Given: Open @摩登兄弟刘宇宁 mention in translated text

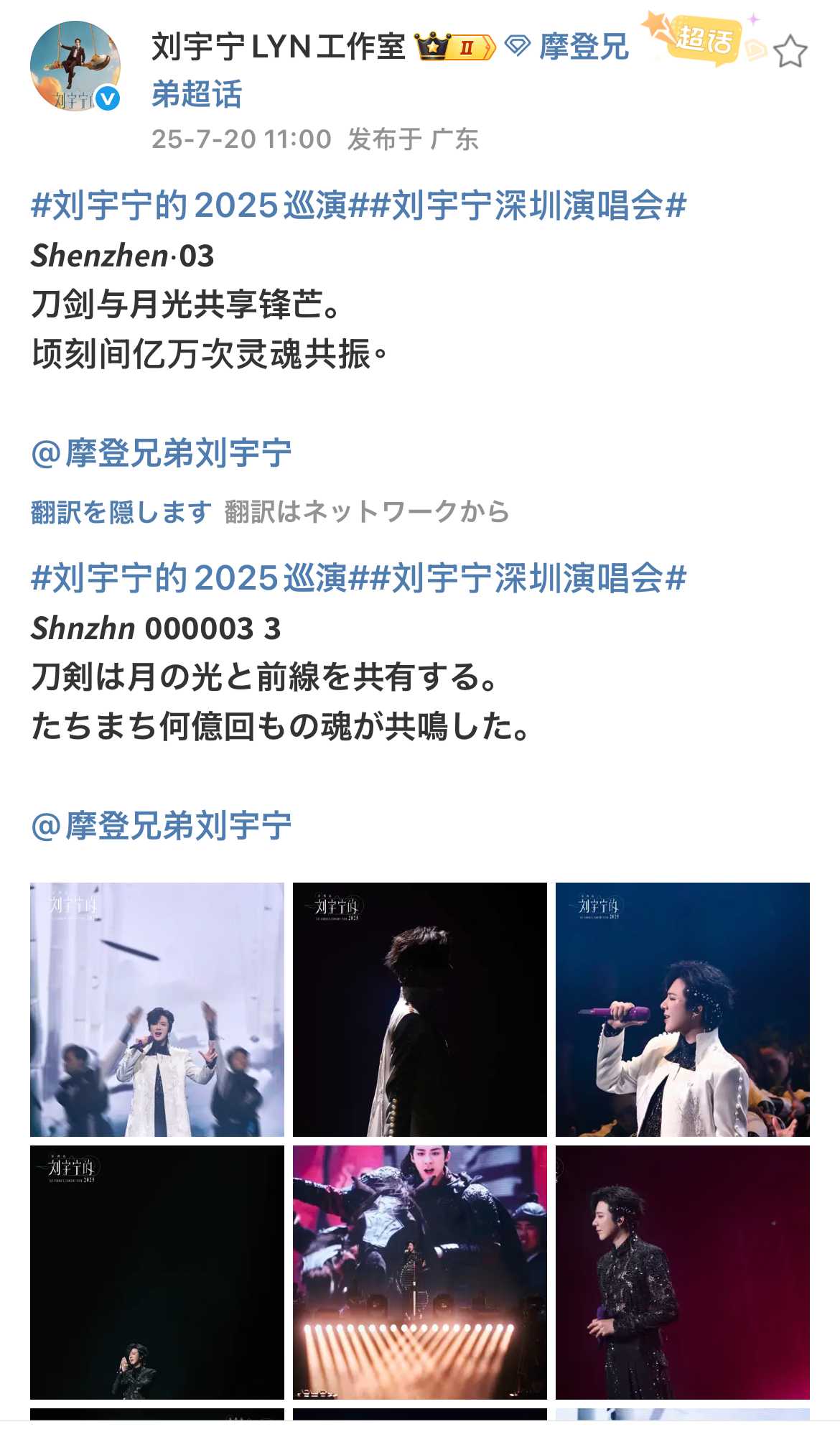Looking at the screenshot, I should click(x=162, y=826).
